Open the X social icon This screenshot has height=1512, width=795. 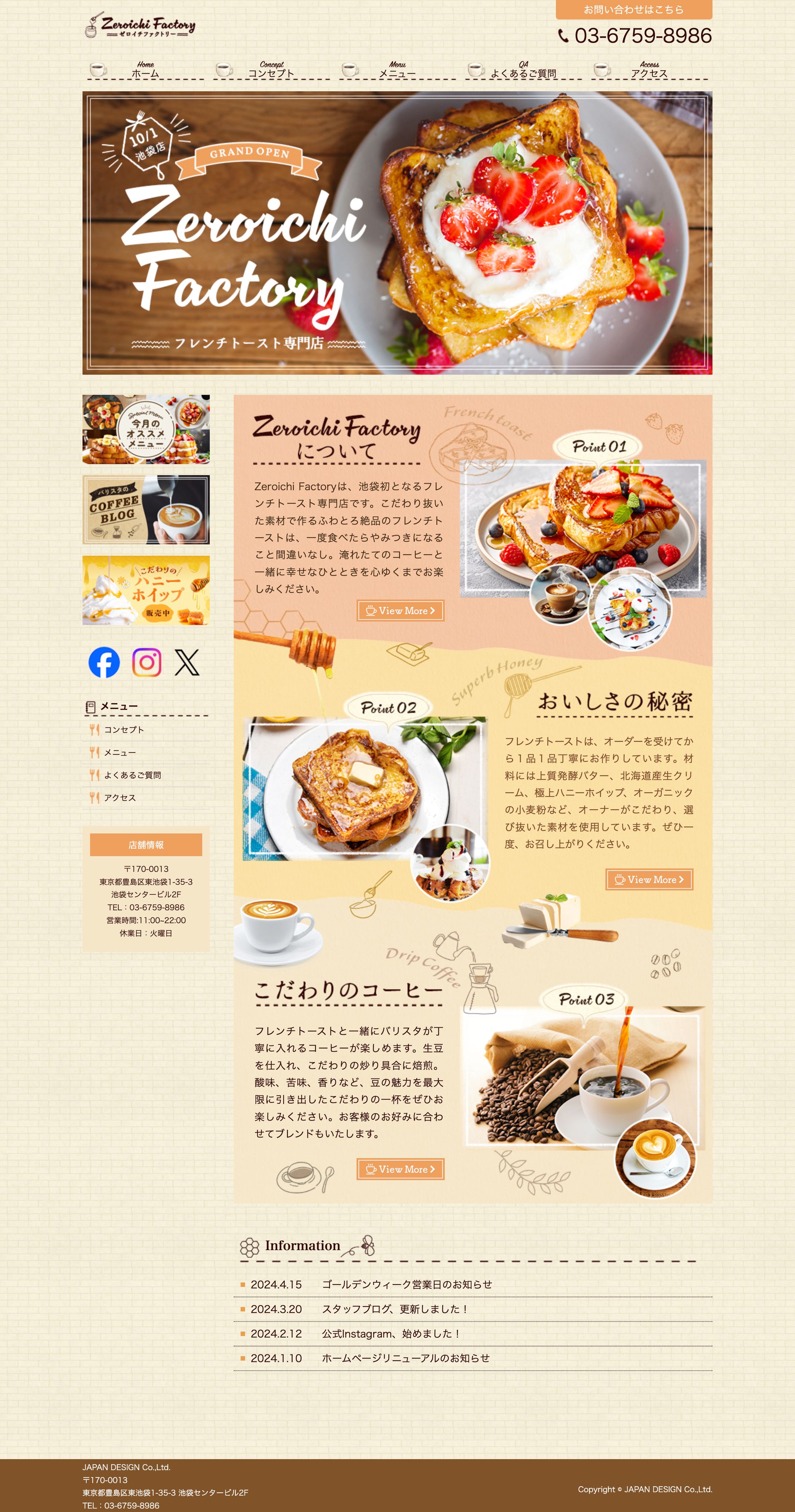(187, 662)
